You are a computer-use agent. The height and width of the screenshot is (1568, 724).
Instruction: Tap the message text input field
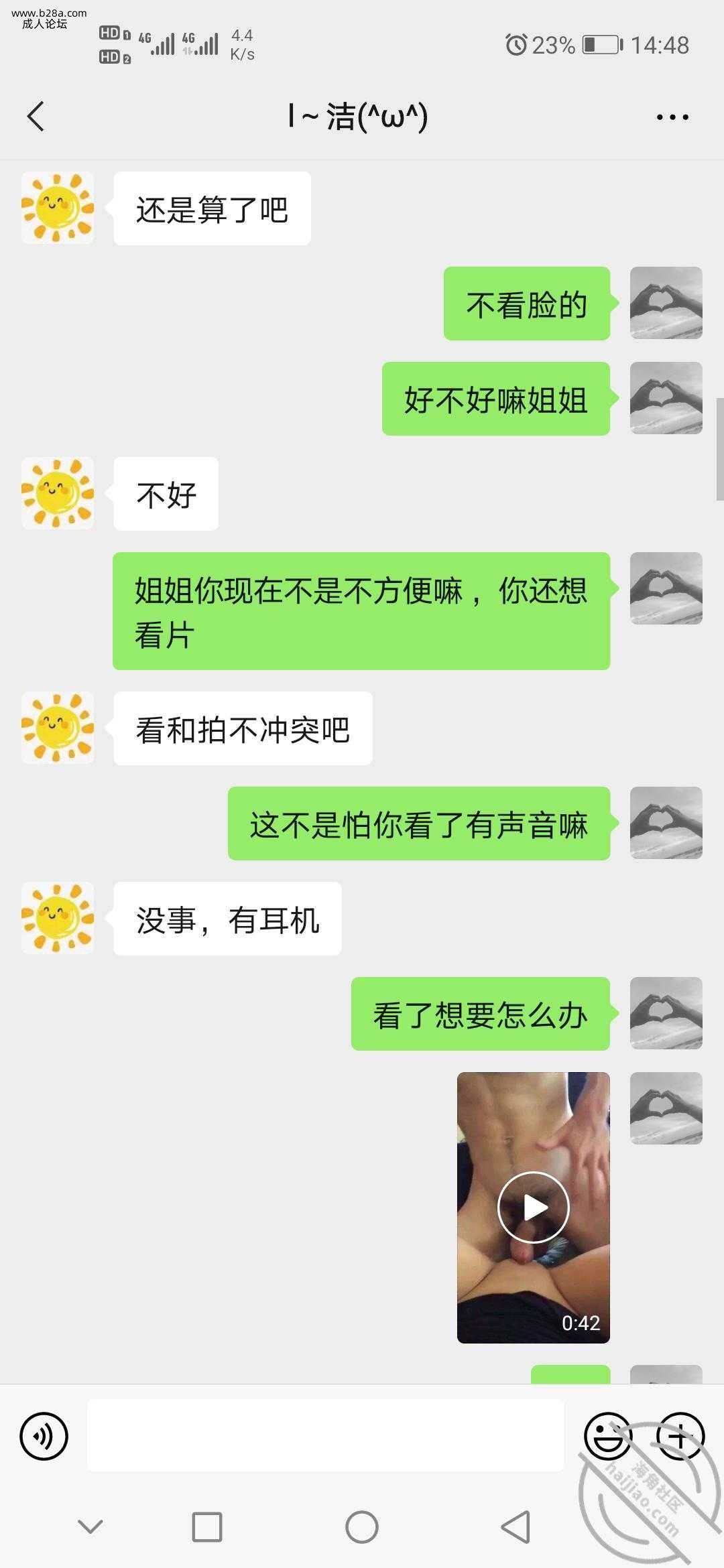click(325, 1436)
